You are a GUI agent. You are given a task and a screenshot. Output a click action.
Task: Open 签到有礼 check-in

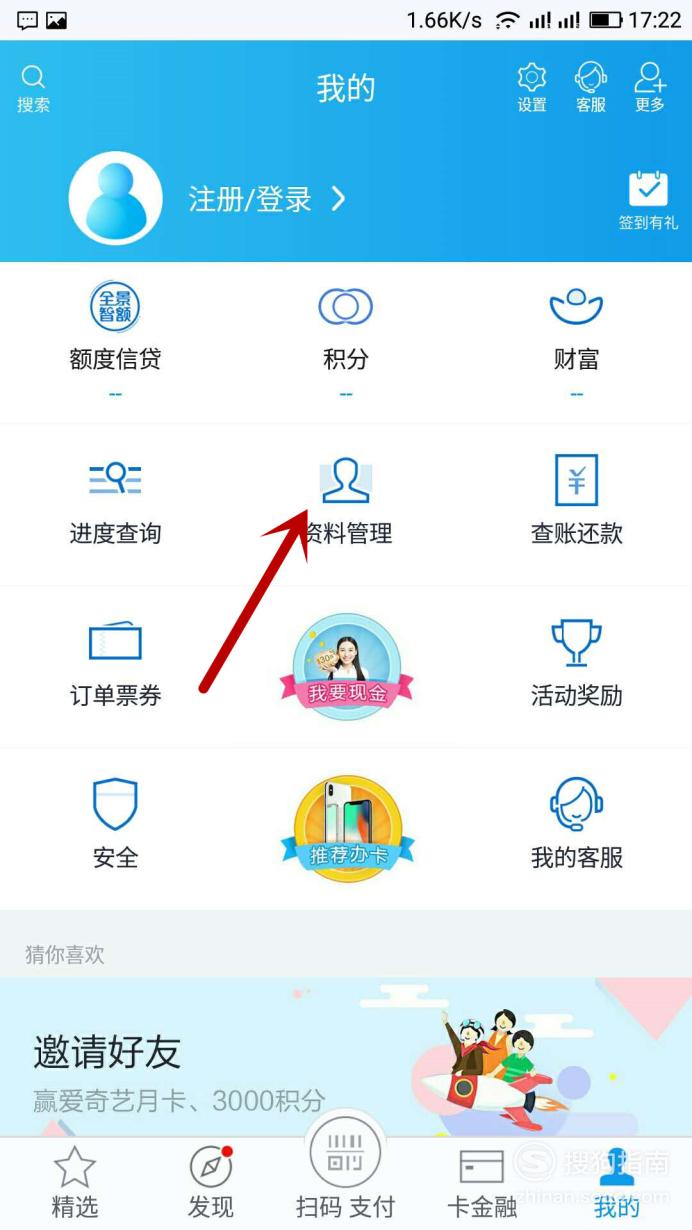[648, 201]
